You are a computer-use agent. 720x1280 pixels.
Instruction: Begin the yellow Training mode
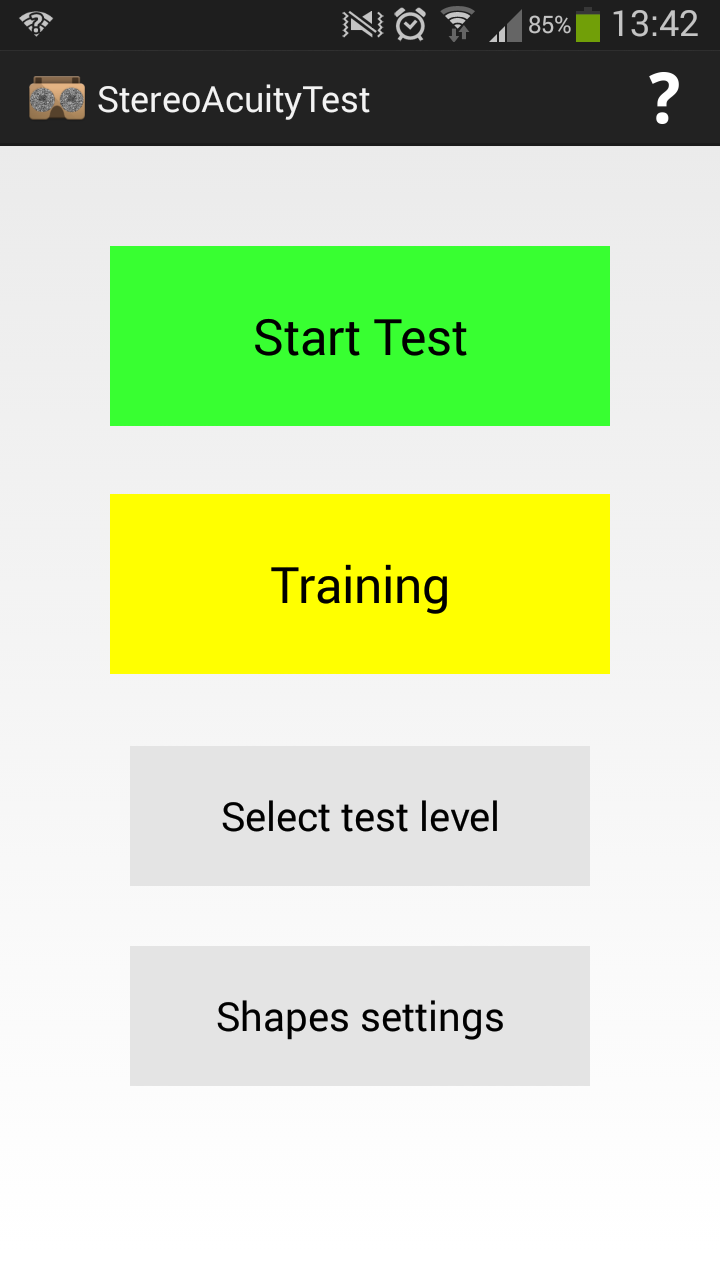(360, 584)
